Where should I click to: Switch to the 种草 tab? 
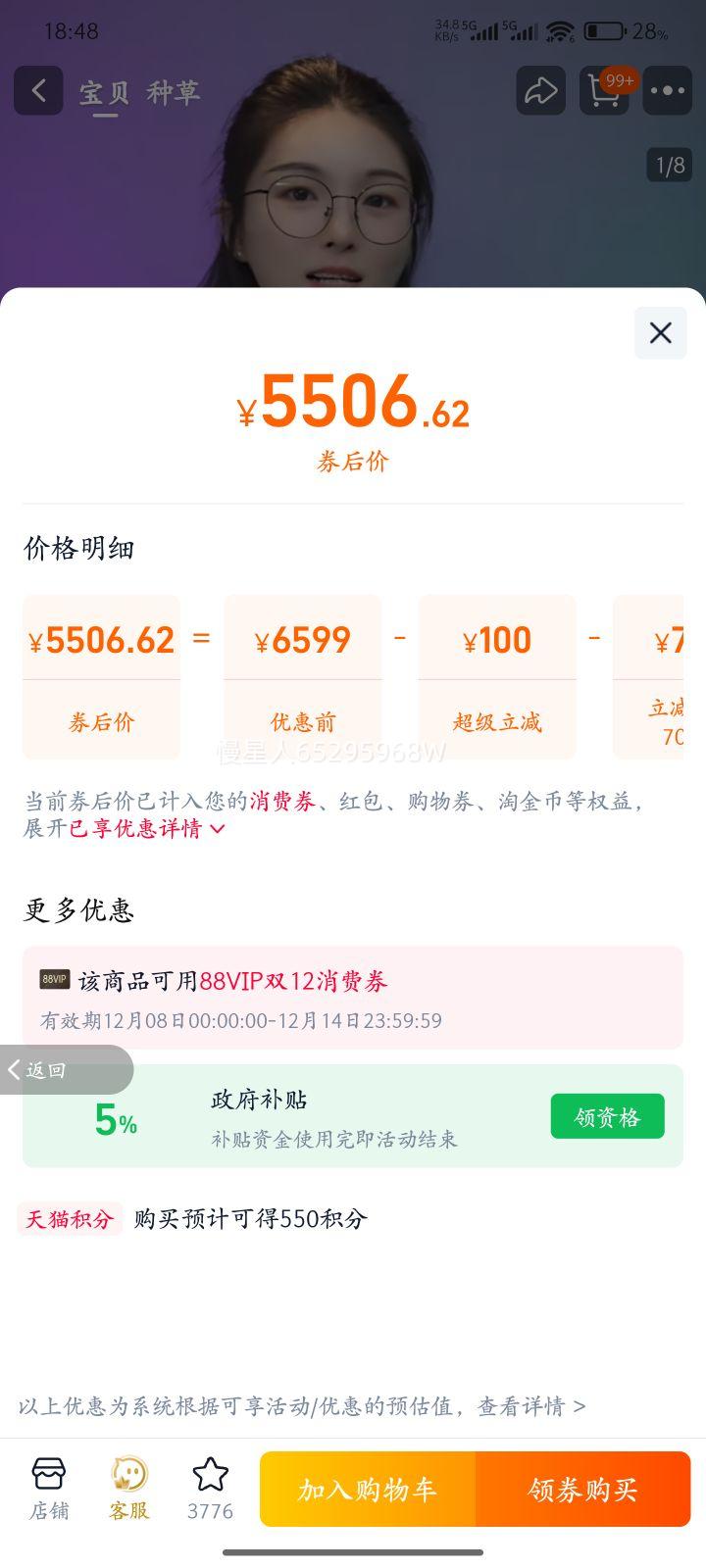[x=175, y=93]
